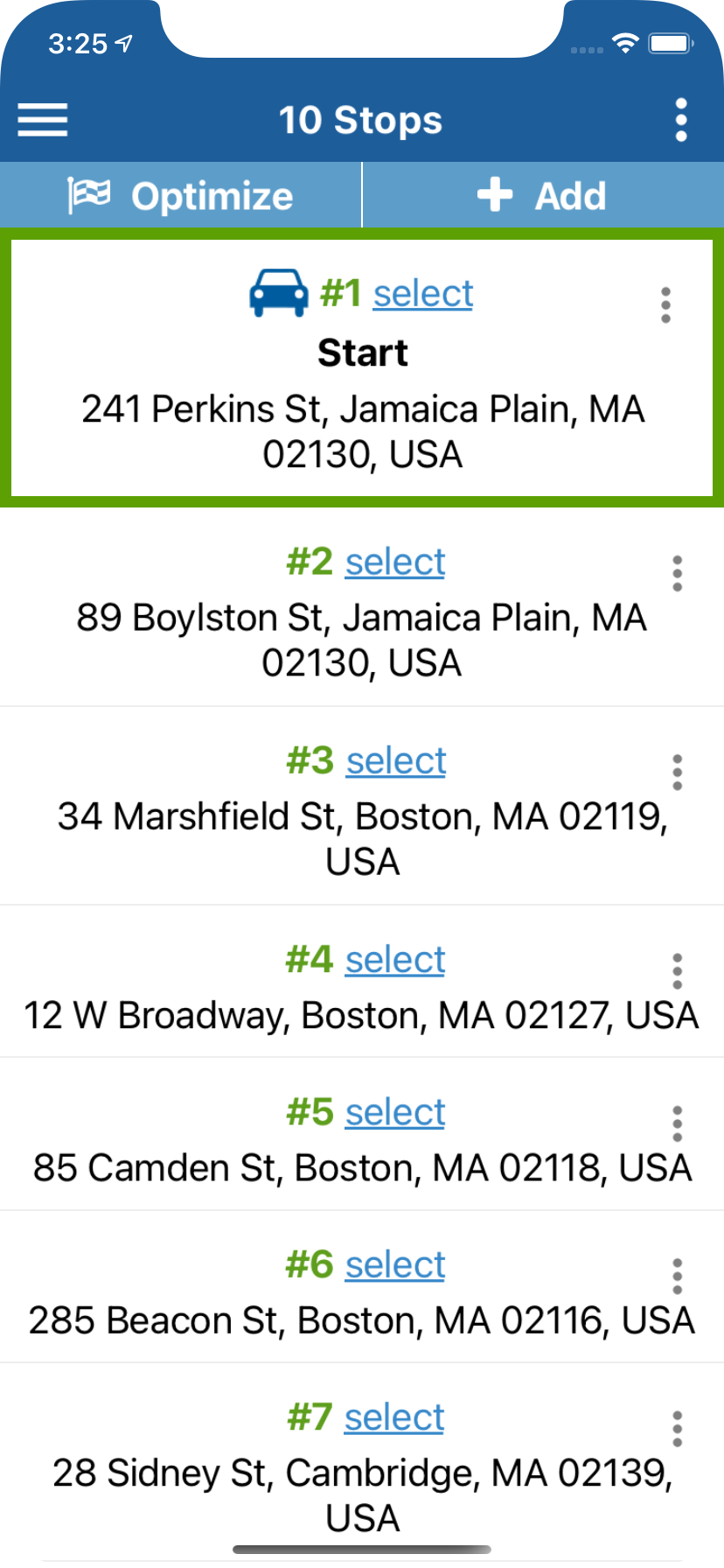Image resolution: width=724 pixels, height=1568 pixels.
Task: Optimize the route order
Action: coord(181,195)
